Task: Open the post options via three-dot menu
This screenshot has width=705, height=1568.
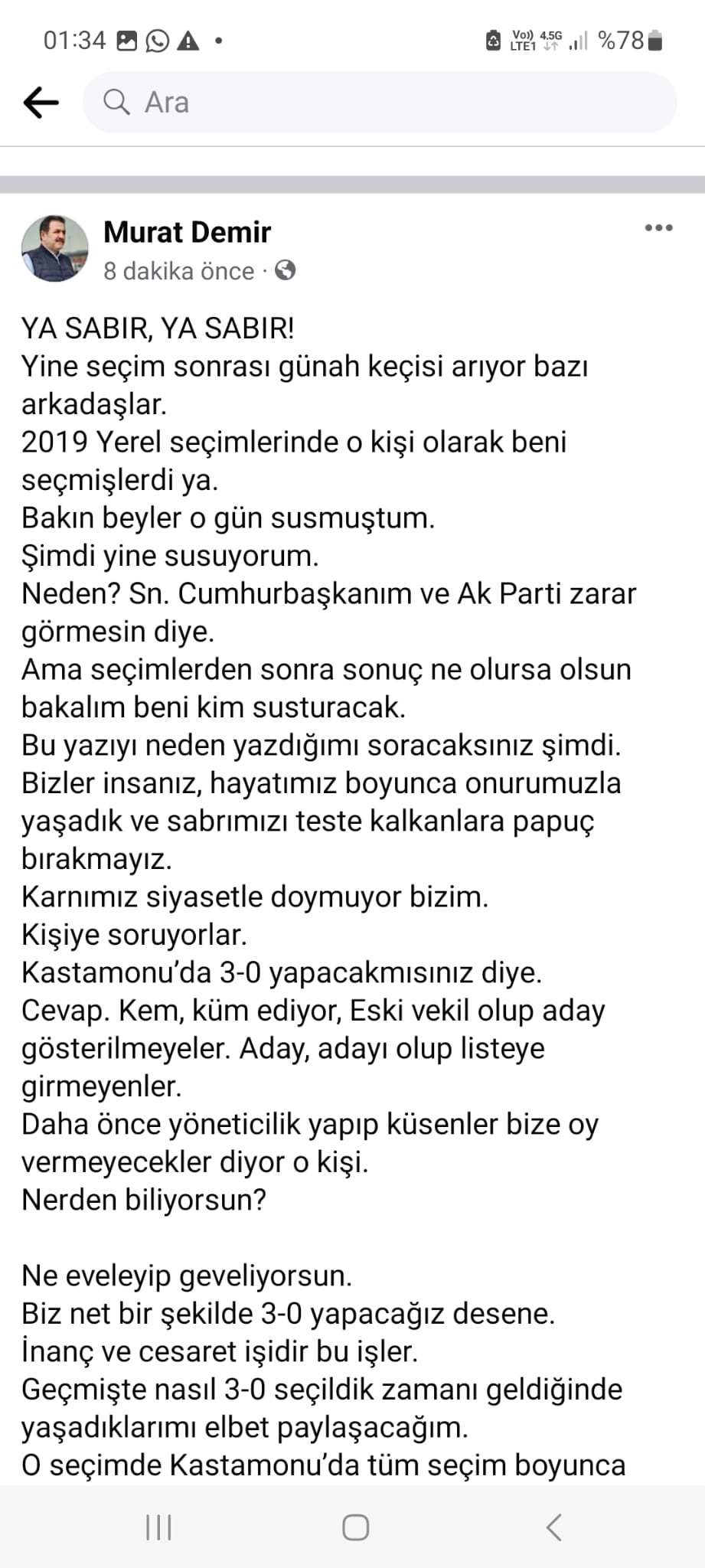Action: (659, 227)
